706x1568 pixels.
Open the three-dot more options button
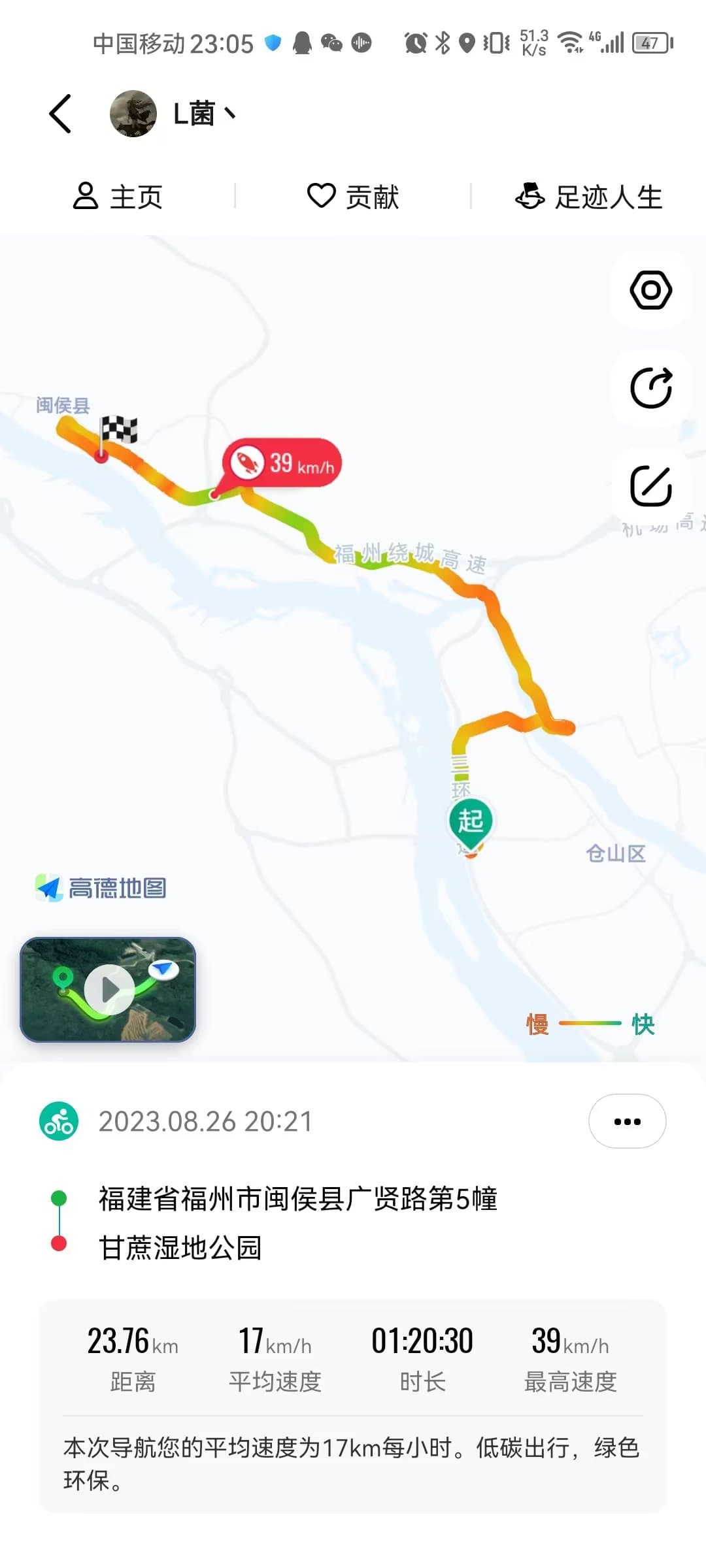(628, 1121)
